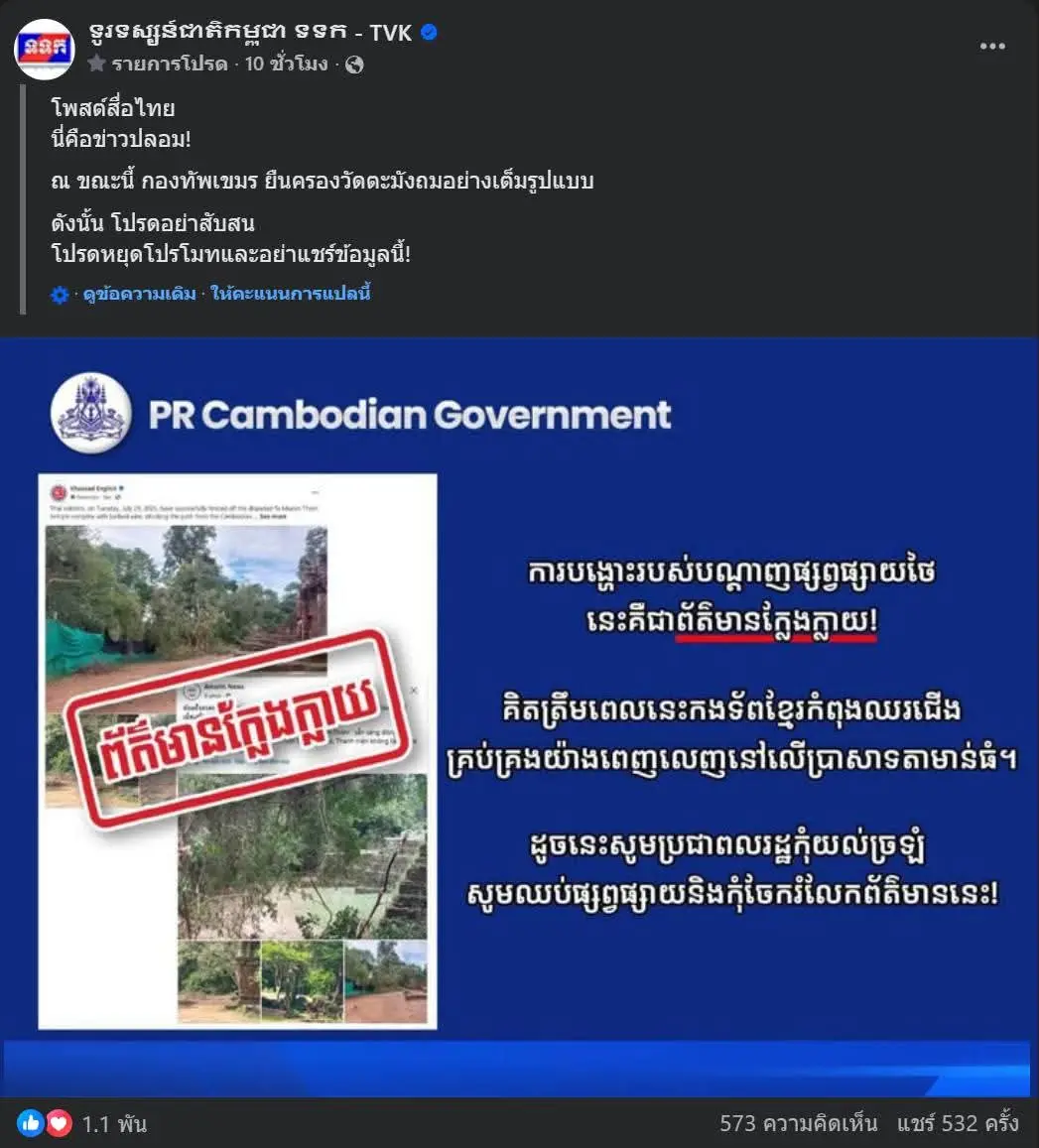Open the TVK page profile picture
Viewport: 1039px width, 1148px height.
click(x=45, y=49)
